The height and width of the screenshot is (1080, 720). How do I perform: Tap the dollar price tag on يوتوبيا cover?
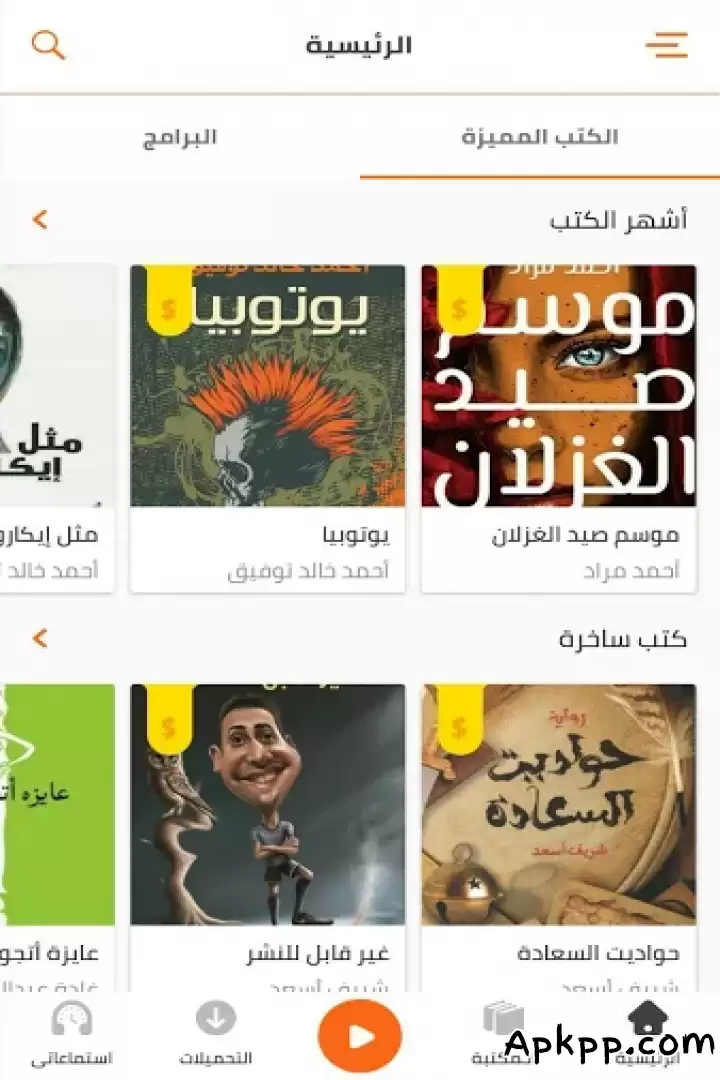click(x=166, y=305)
